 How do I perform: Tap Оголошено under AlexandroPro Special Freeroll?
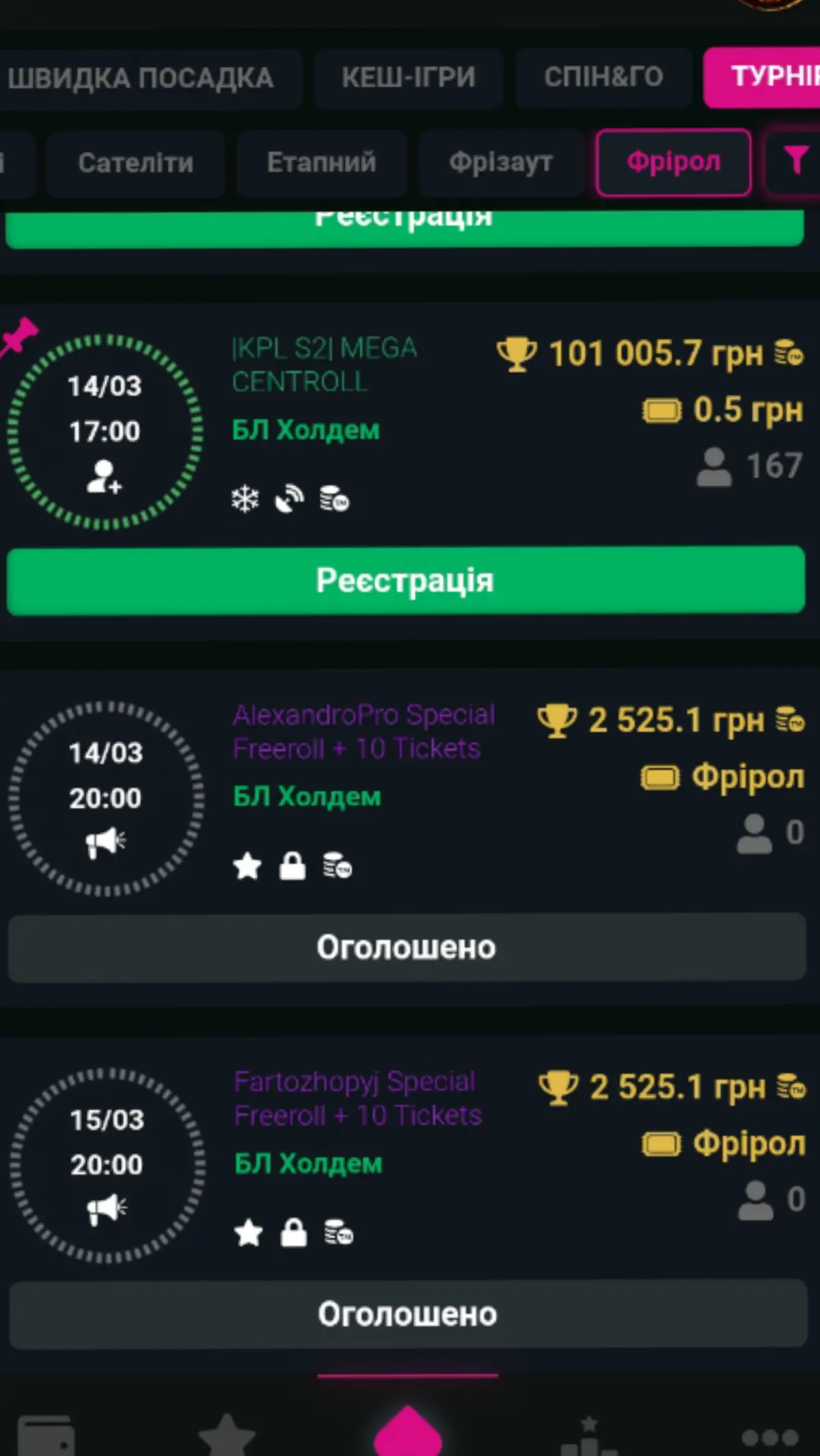407,948
